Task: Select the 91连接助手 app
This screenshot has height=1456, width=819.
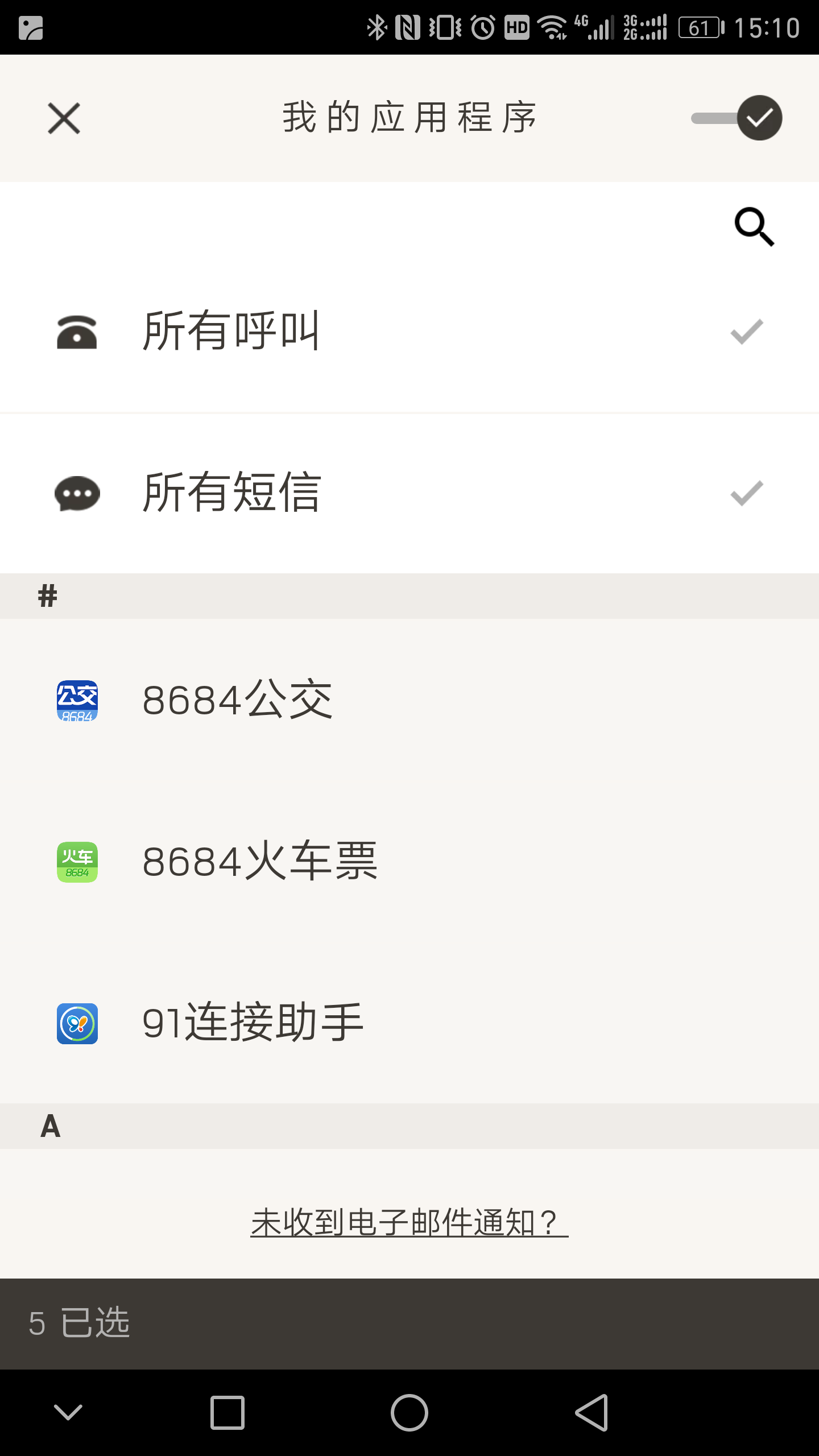Action: click(409, 1023)
